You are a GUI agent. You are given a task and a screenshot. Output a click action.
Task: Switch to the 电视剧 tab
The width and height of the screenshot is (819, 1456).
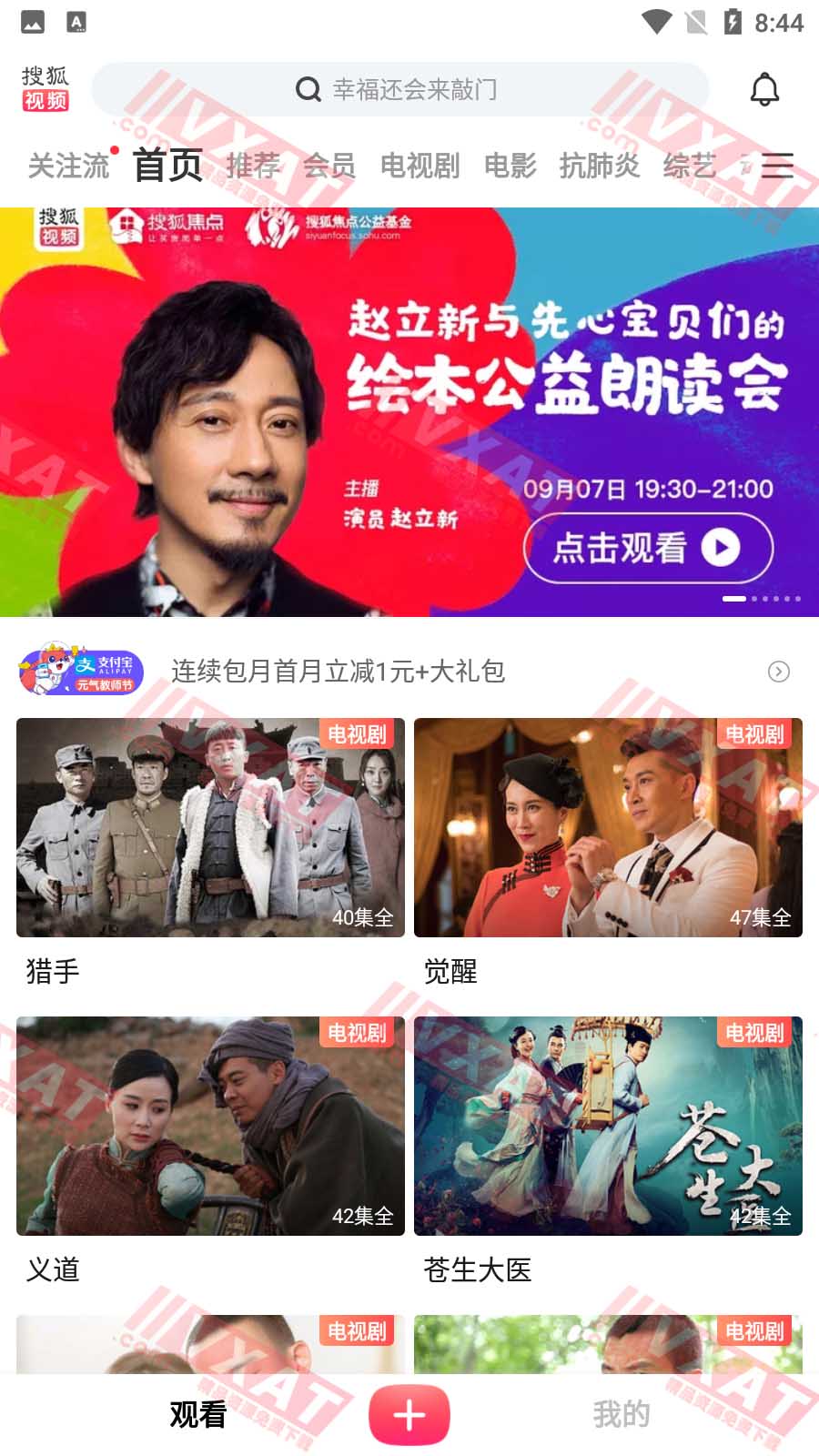[x=420, y=166]
